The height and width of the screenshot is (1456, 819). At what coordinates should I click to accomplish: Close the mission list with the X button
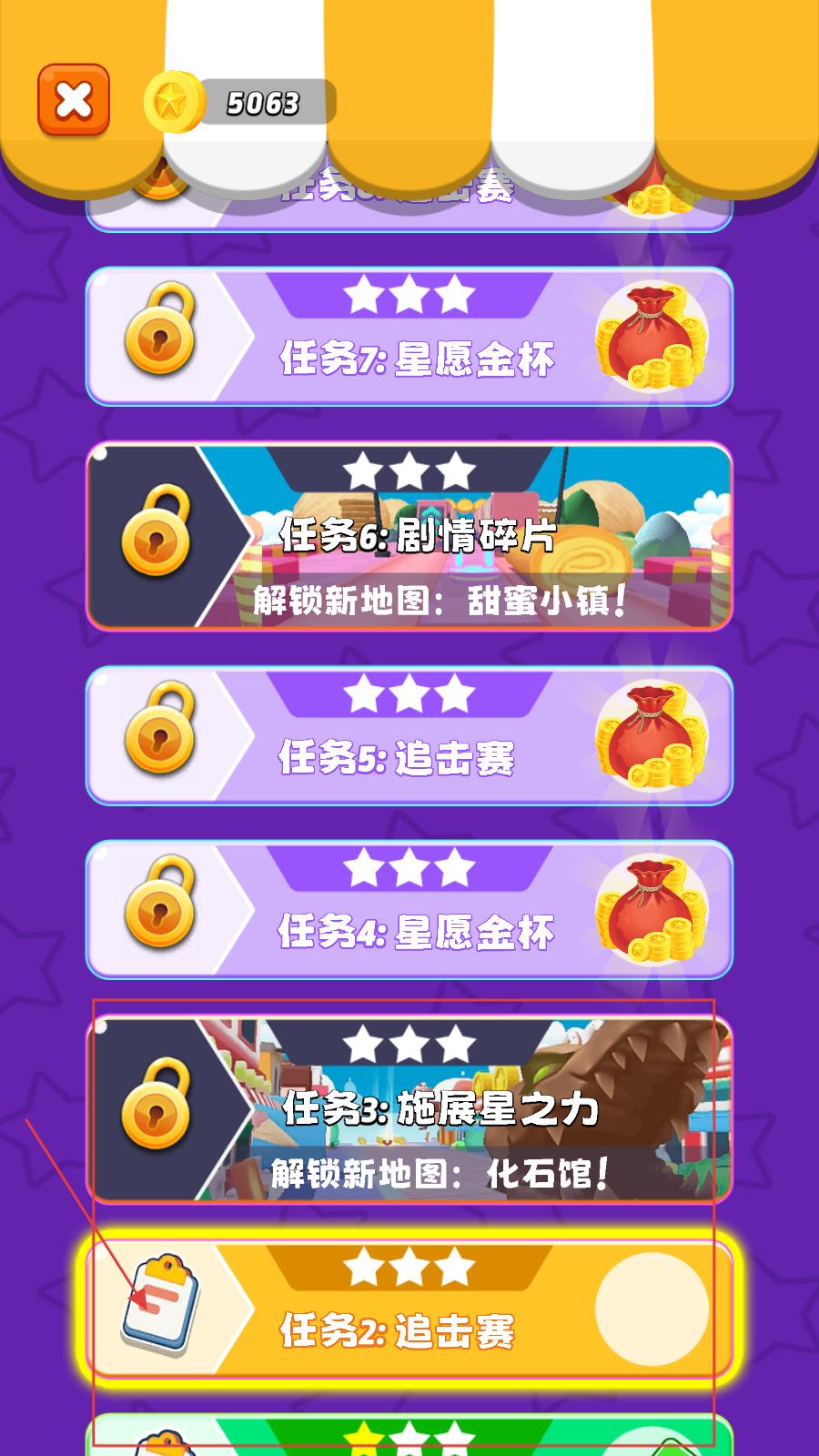pyautogui.click(x=74, y=100)
